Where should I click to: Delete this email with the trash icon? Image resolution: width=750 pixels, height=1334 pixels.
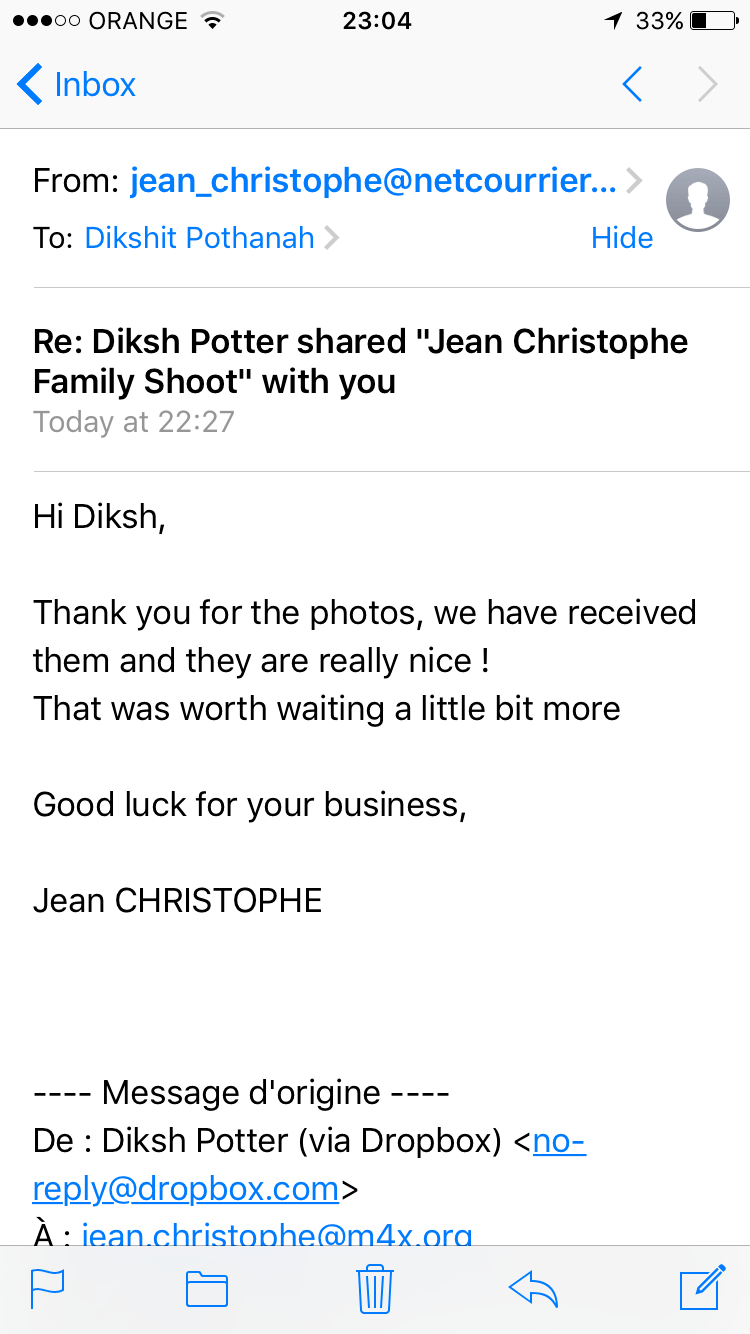[x=375, y=1288]
